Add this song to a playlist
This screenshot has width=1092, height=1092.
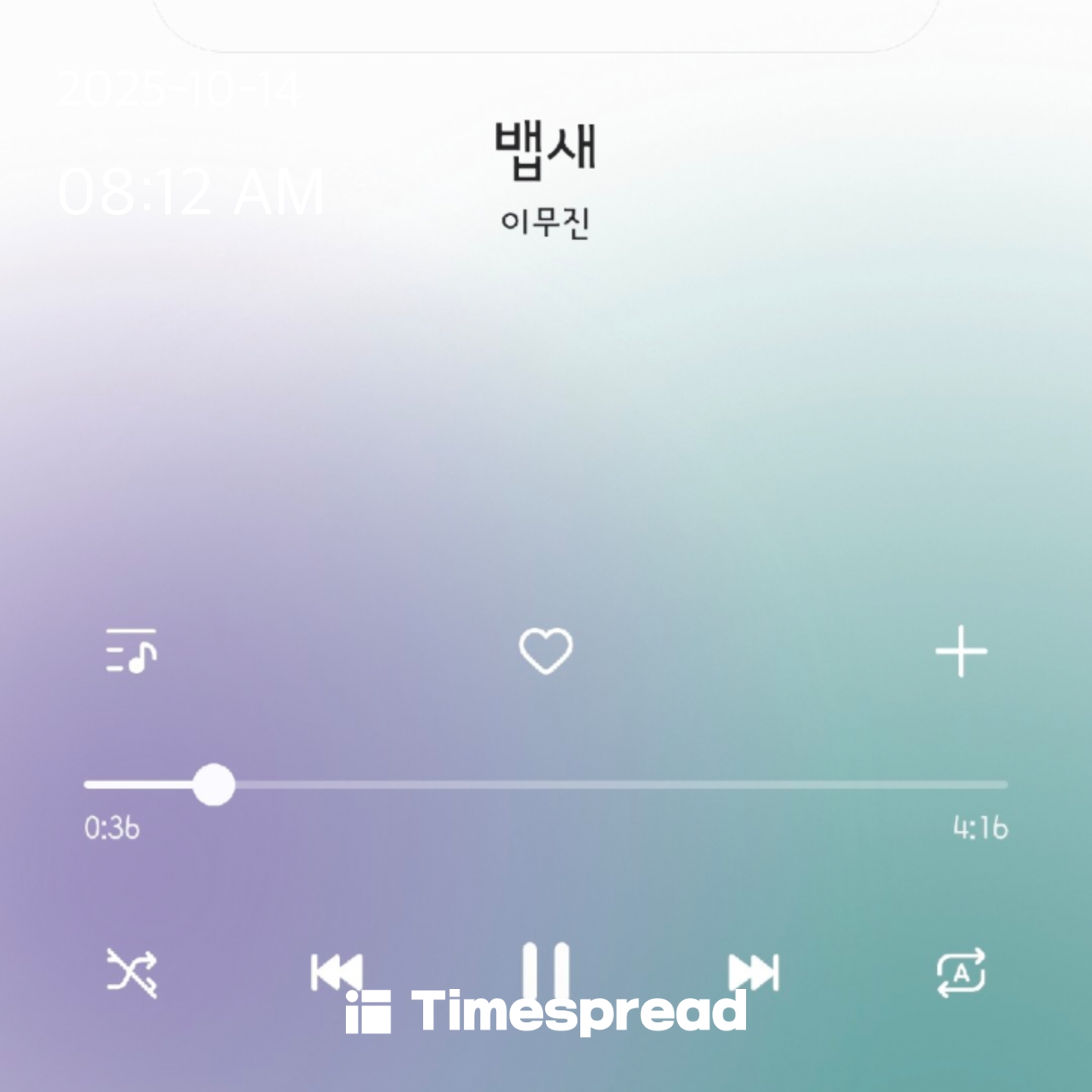[961, 651]
